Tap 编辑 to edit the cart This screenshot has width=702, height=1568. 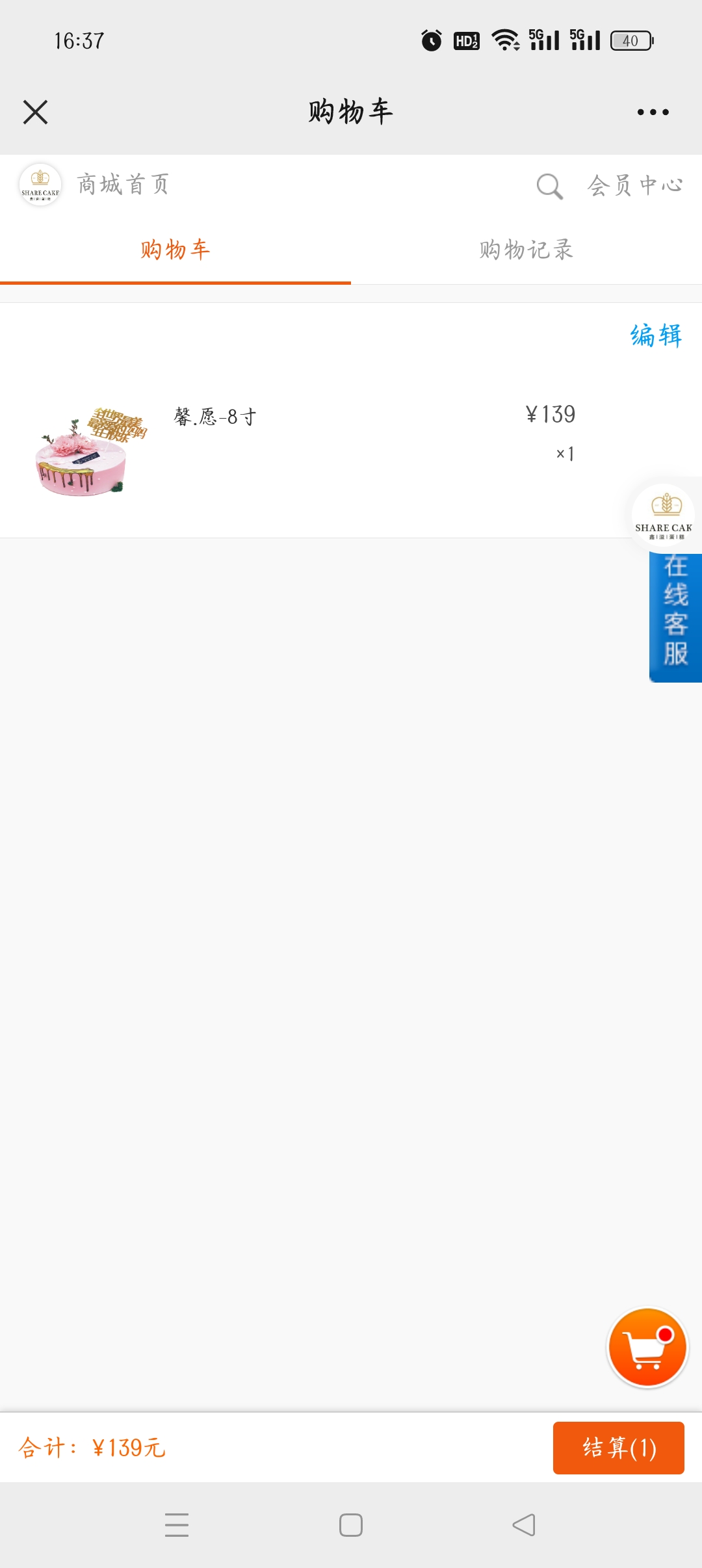pyautogui.click(x=656, y=335)
